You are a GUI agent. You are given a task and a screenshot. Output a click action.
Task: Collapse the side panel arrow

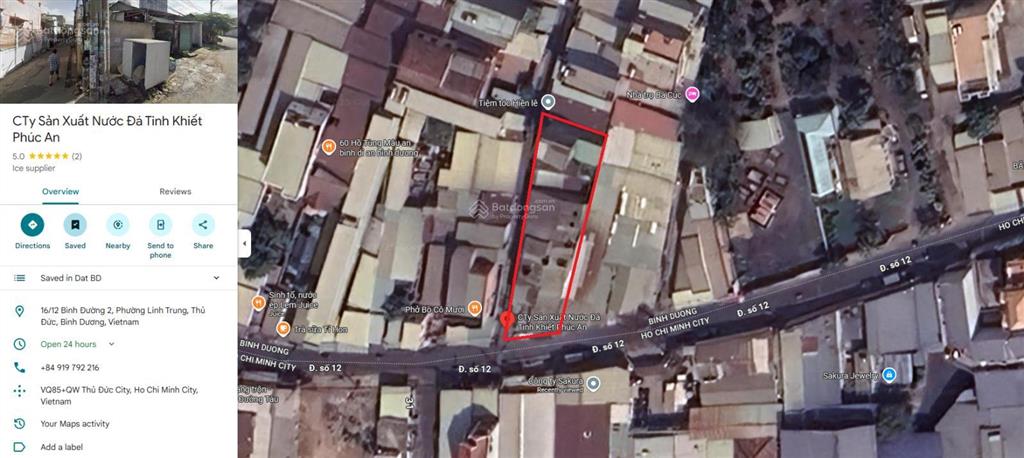click(245, 243)
